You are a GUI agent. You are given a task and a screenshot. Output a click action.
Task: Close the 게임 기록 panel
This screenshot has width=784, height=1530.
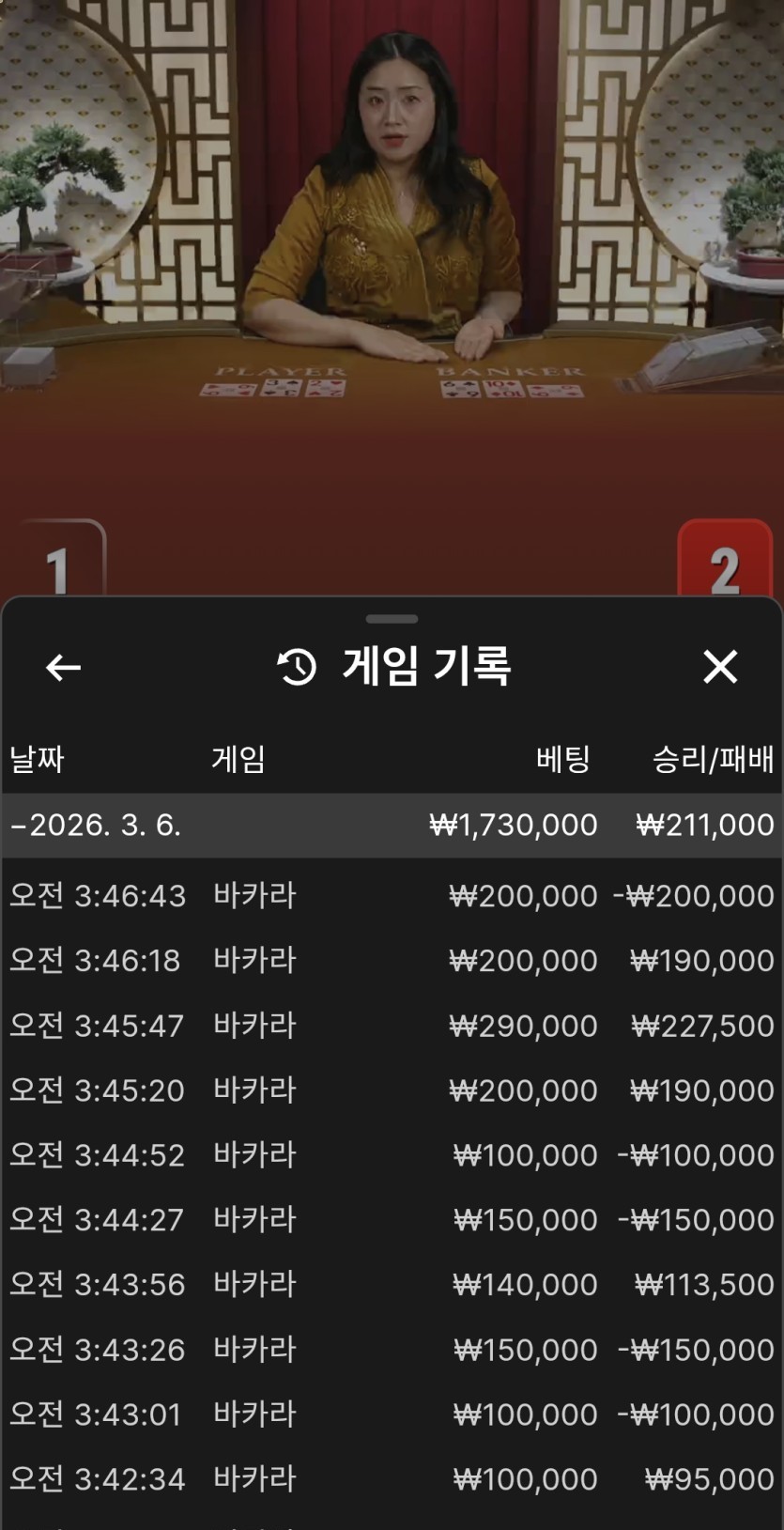click(720, 667)
